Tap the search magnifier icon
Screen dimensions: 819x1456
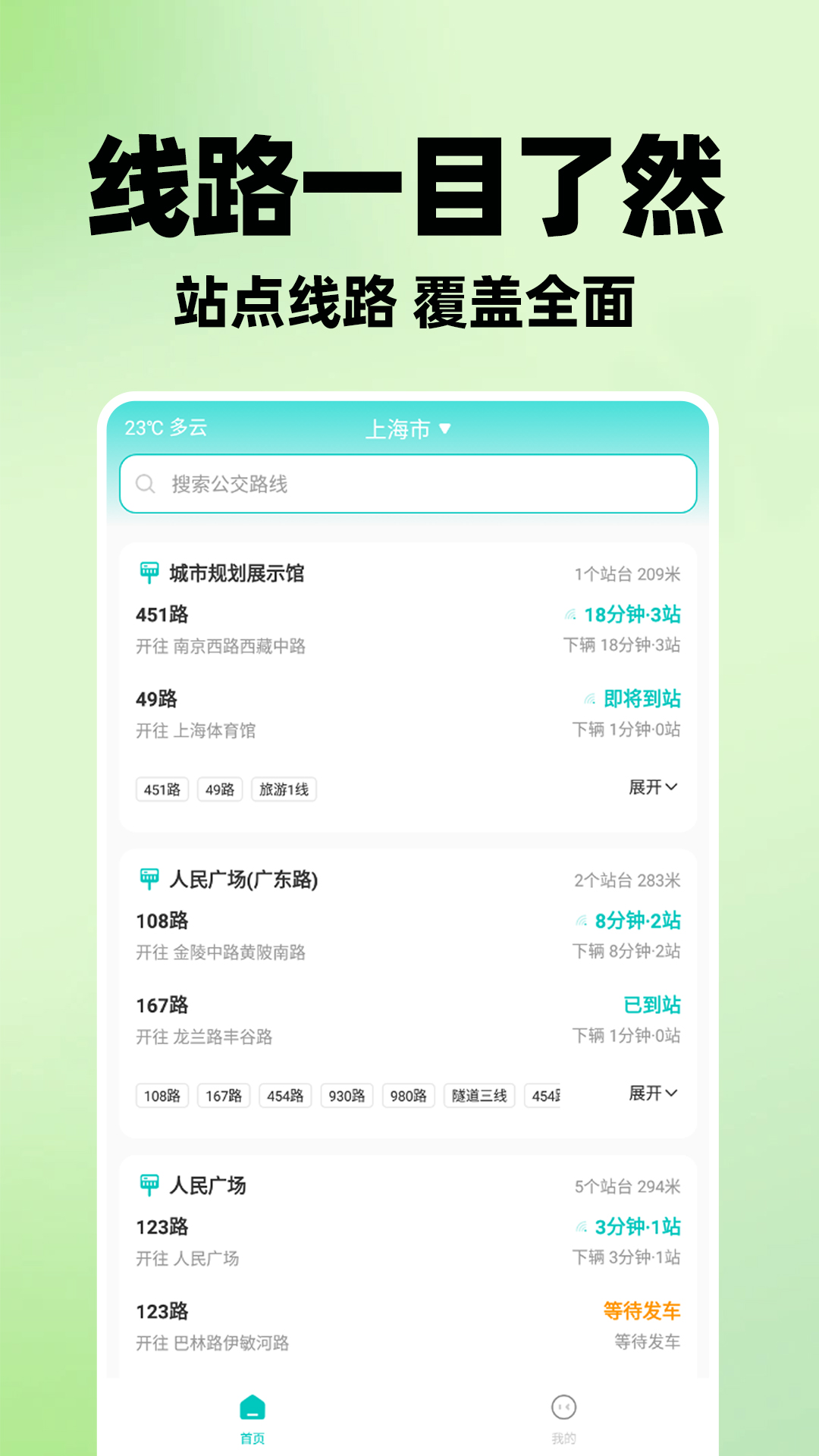145,482
